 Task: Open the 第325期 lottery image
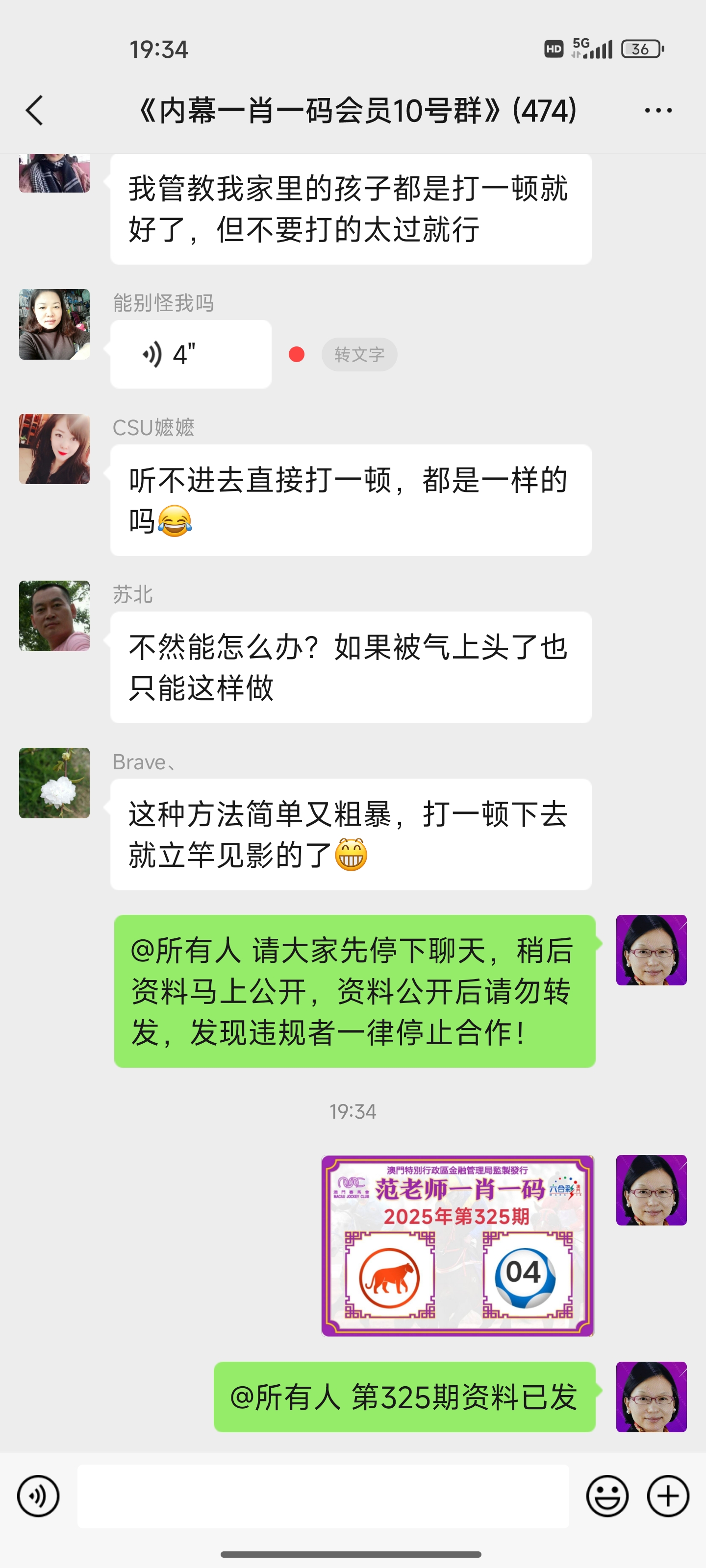click(x=457, y=1245)
